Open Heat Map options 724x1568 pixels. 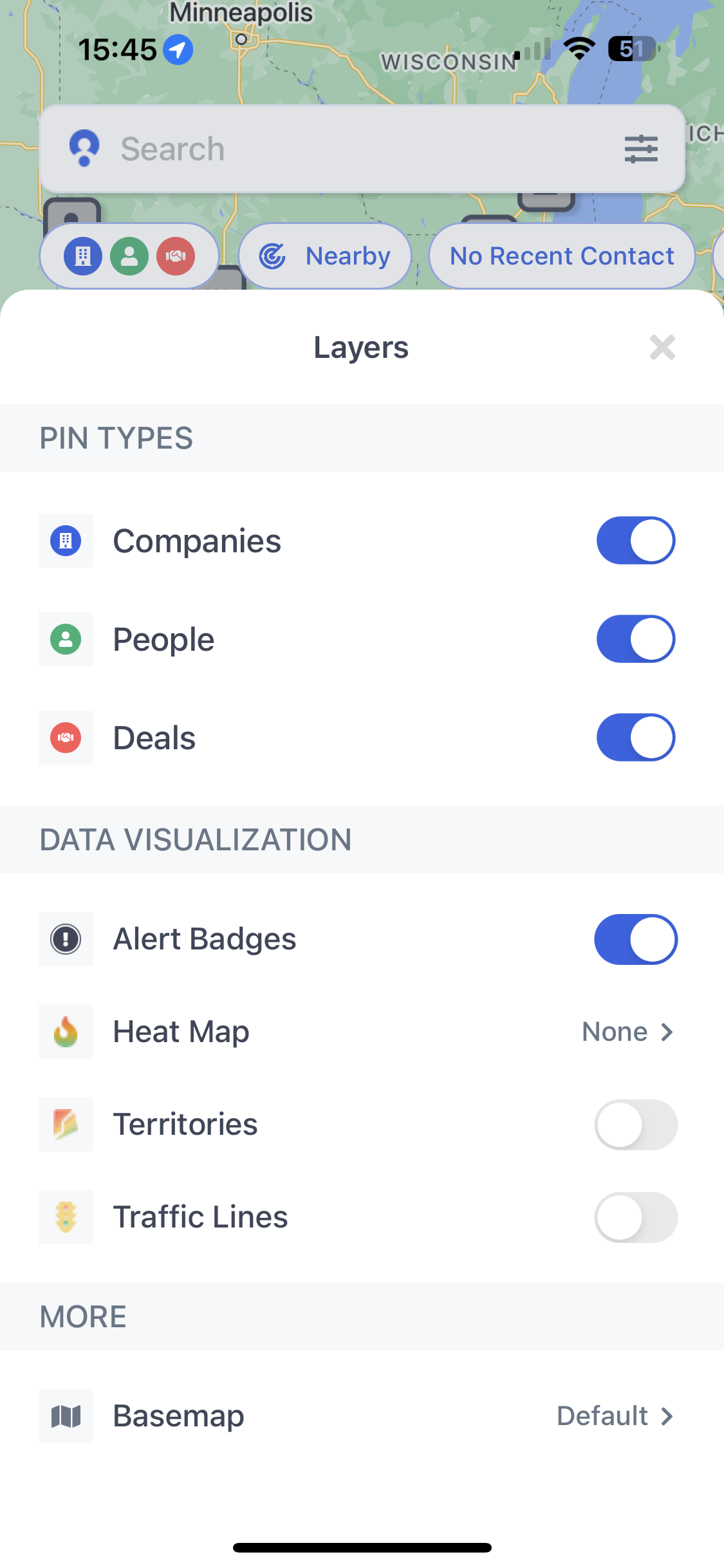pos(362,1032)
